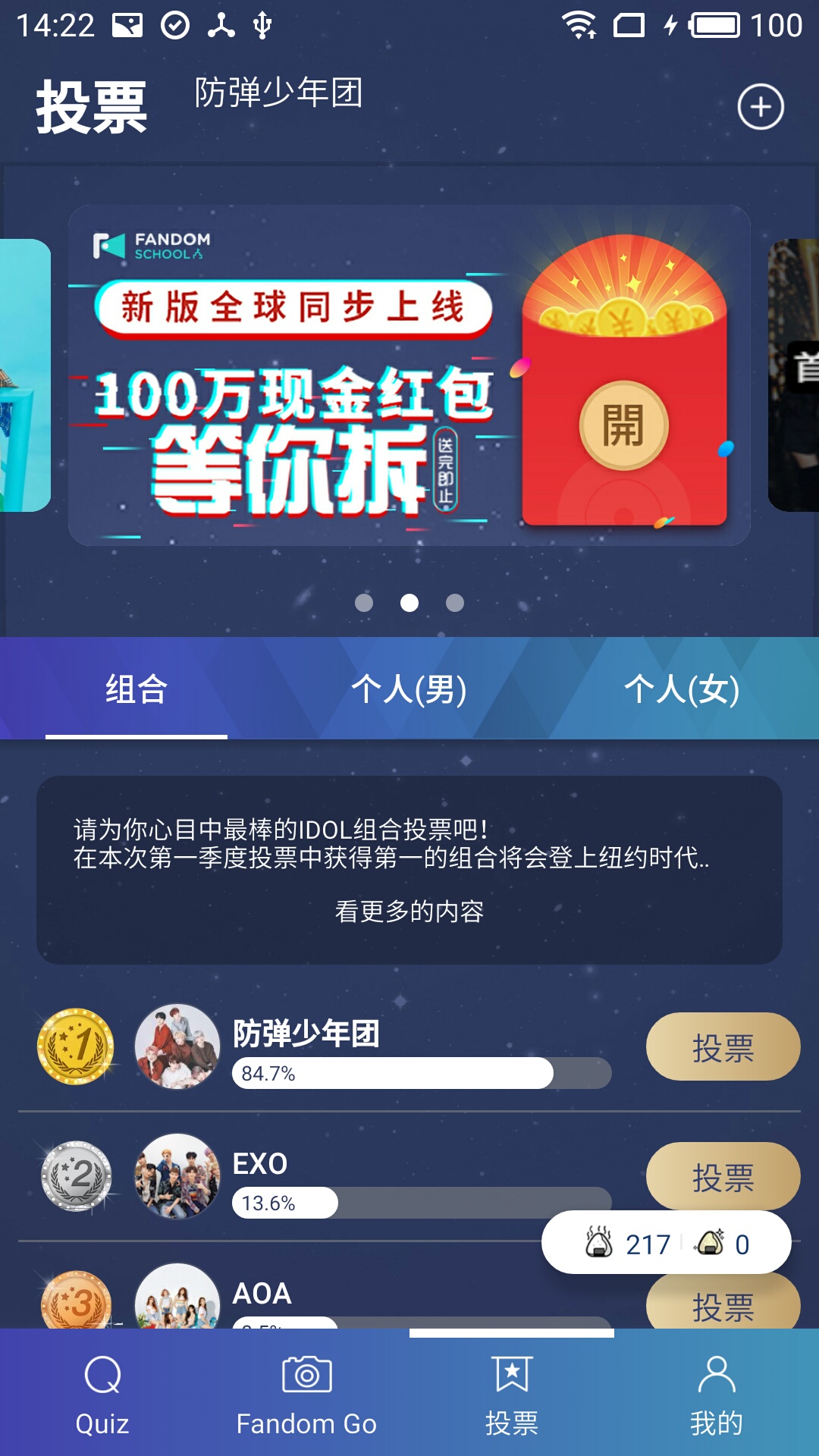Vote for 防弹少年团
The image size is (819, 1456).
pyautogui.click(x=723, y=1047)
